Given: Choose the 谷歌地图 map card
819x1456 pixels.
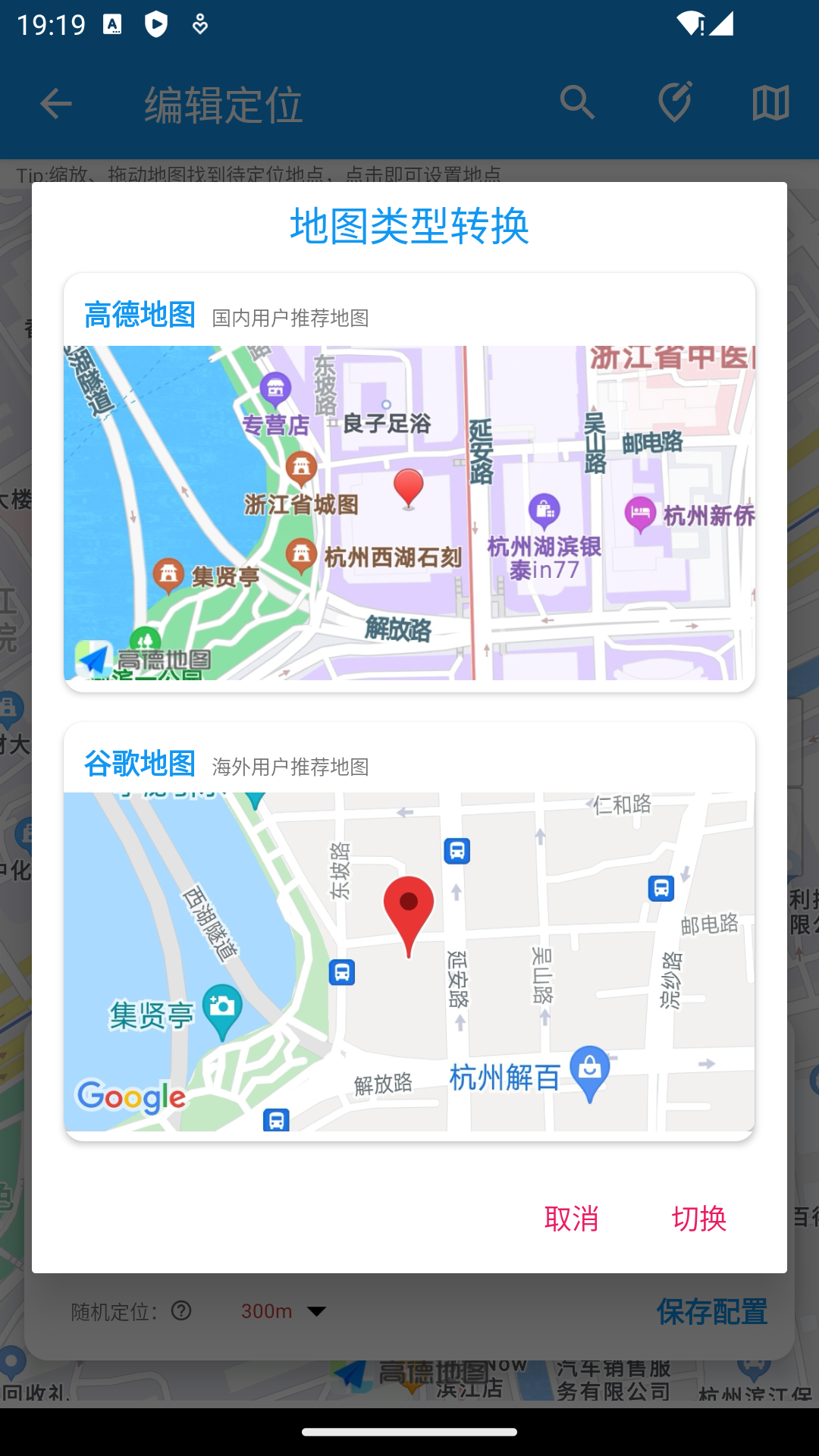Looking at the screenshot, I should [409, 931].
